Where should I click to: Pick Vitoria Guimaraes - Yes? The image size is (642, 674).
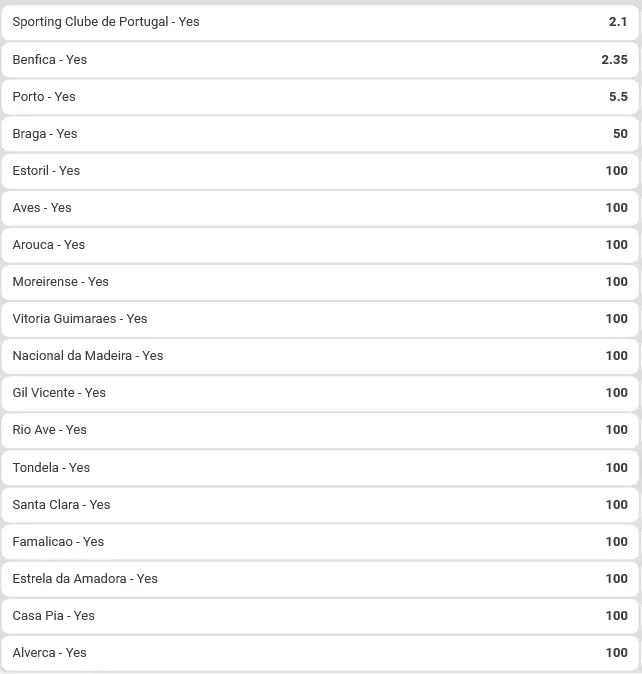[320, 319]
